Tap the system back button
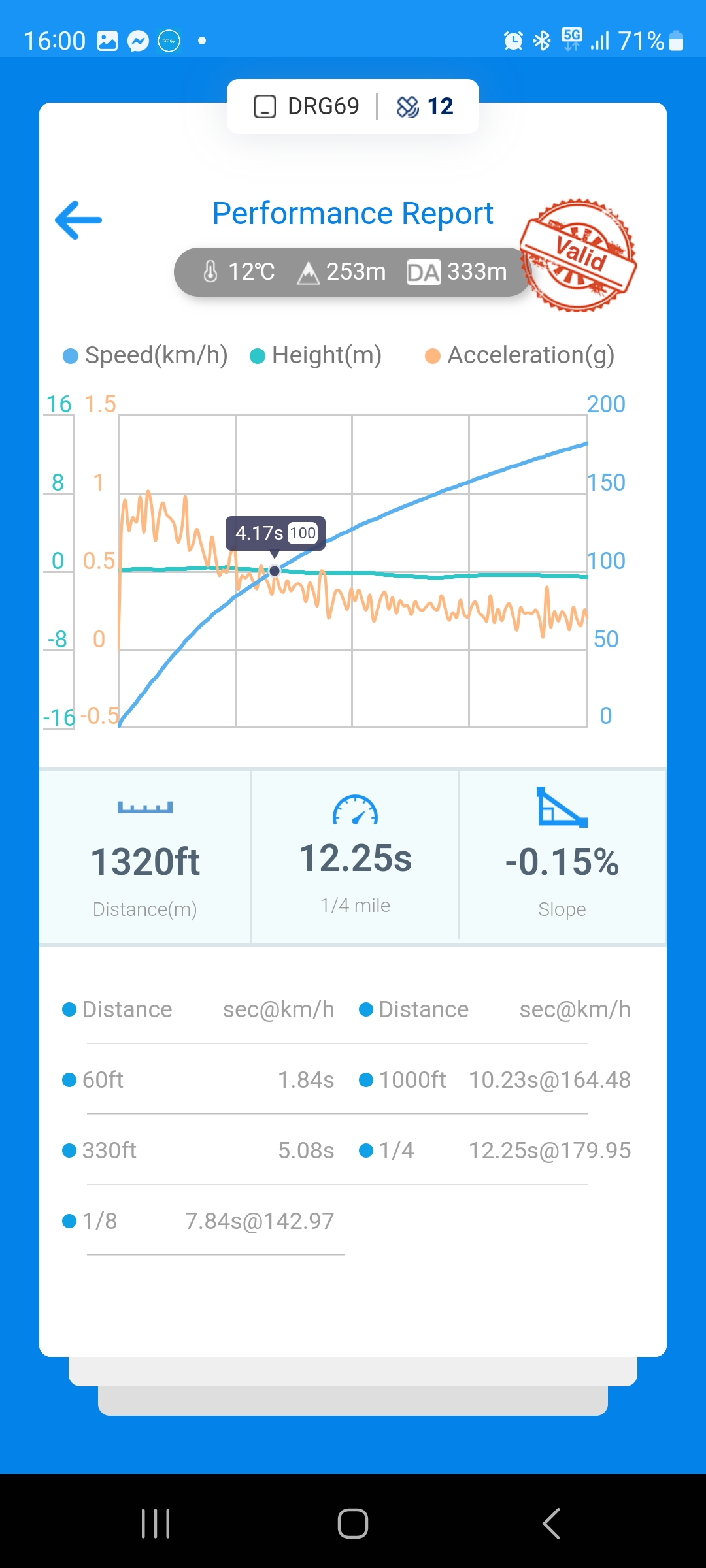The image size is (706, 1568). point(550,1524)
